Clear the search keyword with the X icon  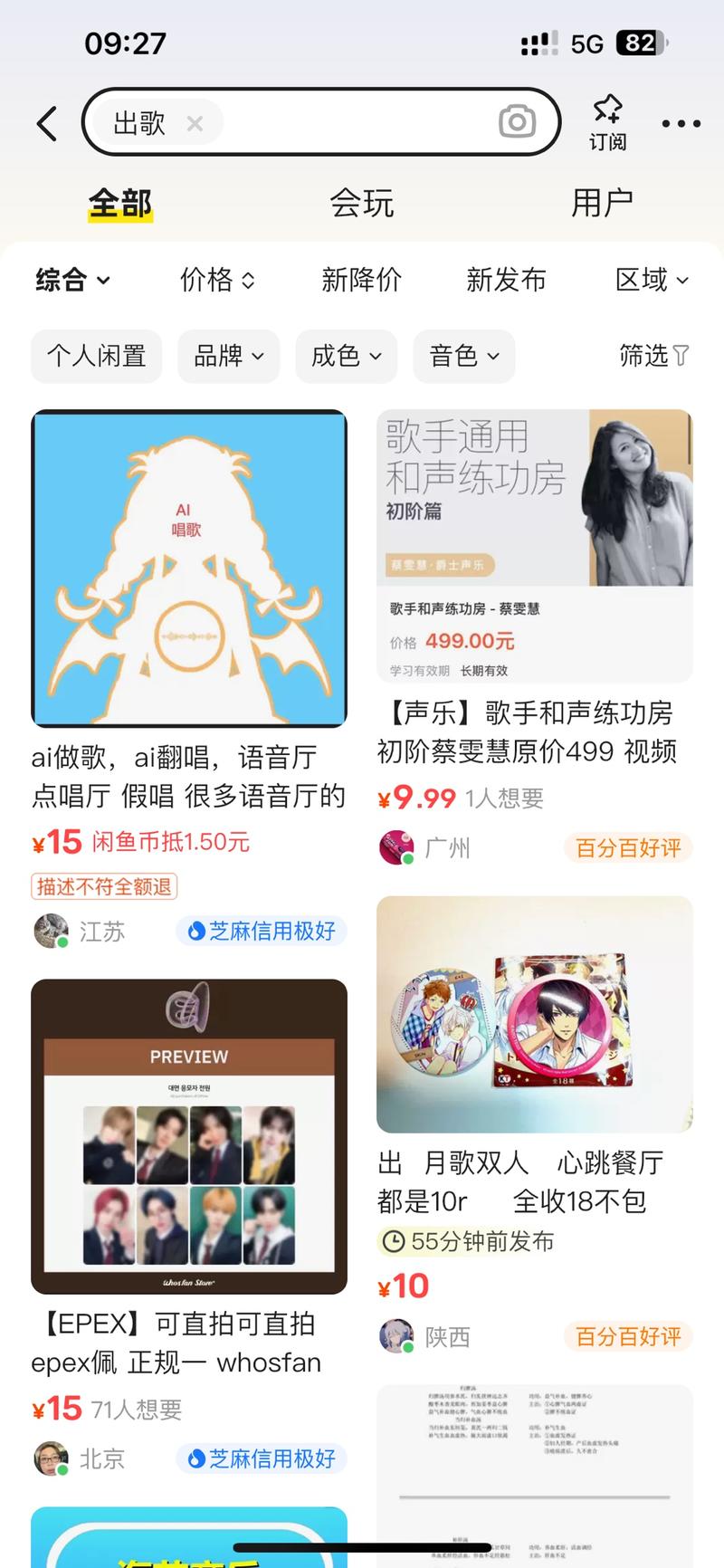point(195,123)
